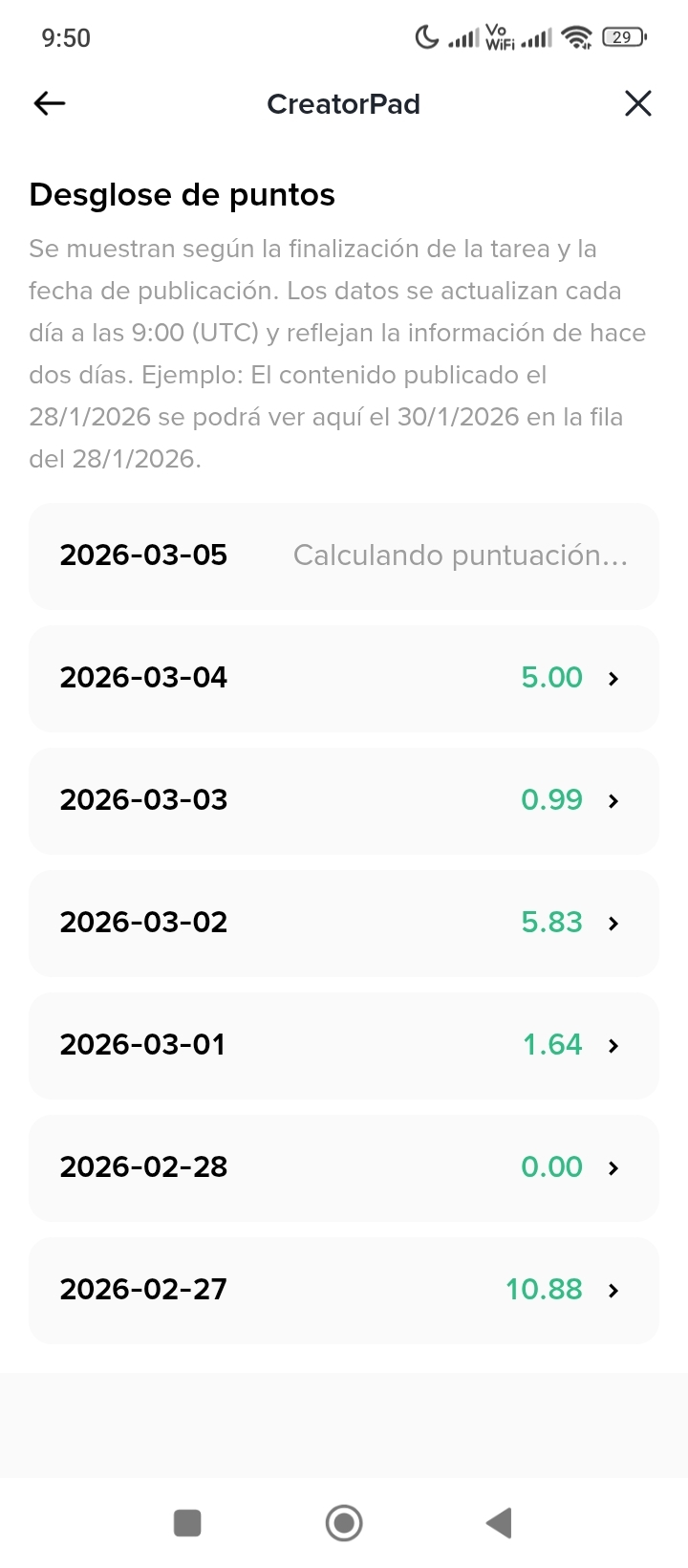Open recent apps from navigation bar

click(x=187, y=1523)
